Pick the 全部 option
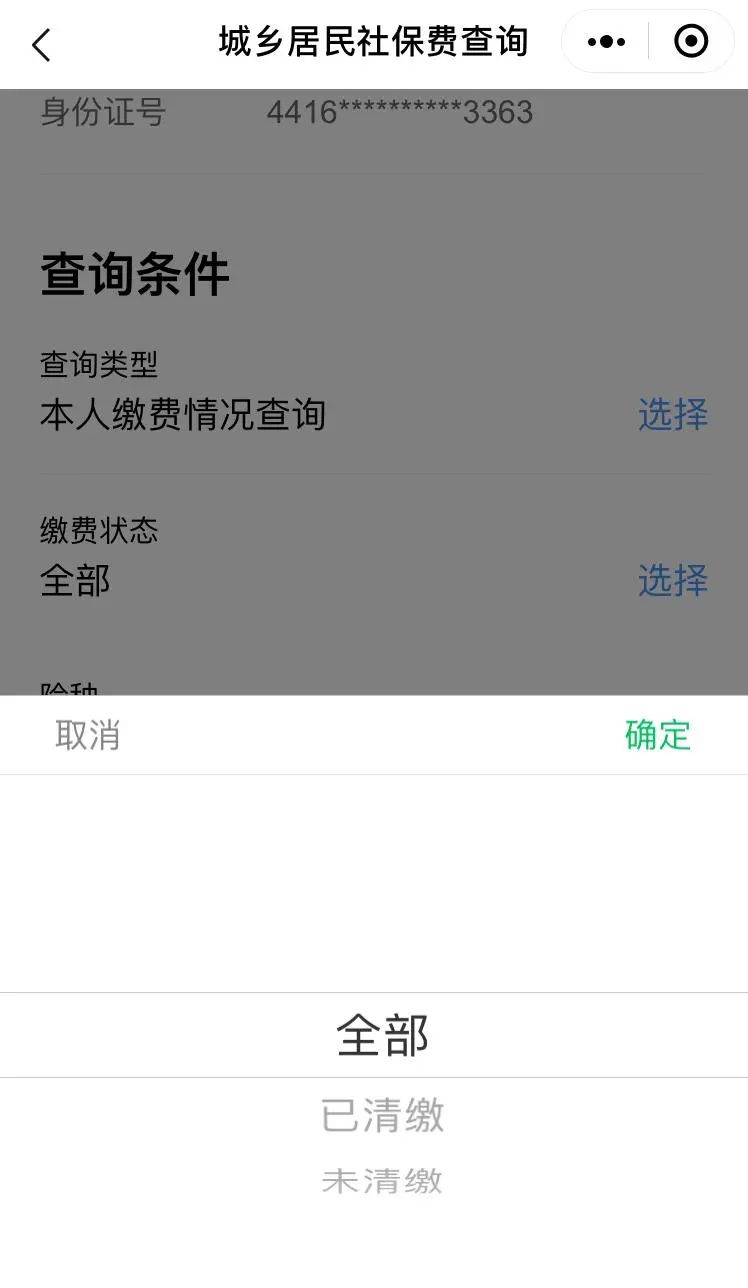Viewport: 748px width, 1288px height. tap(383, 1036)
